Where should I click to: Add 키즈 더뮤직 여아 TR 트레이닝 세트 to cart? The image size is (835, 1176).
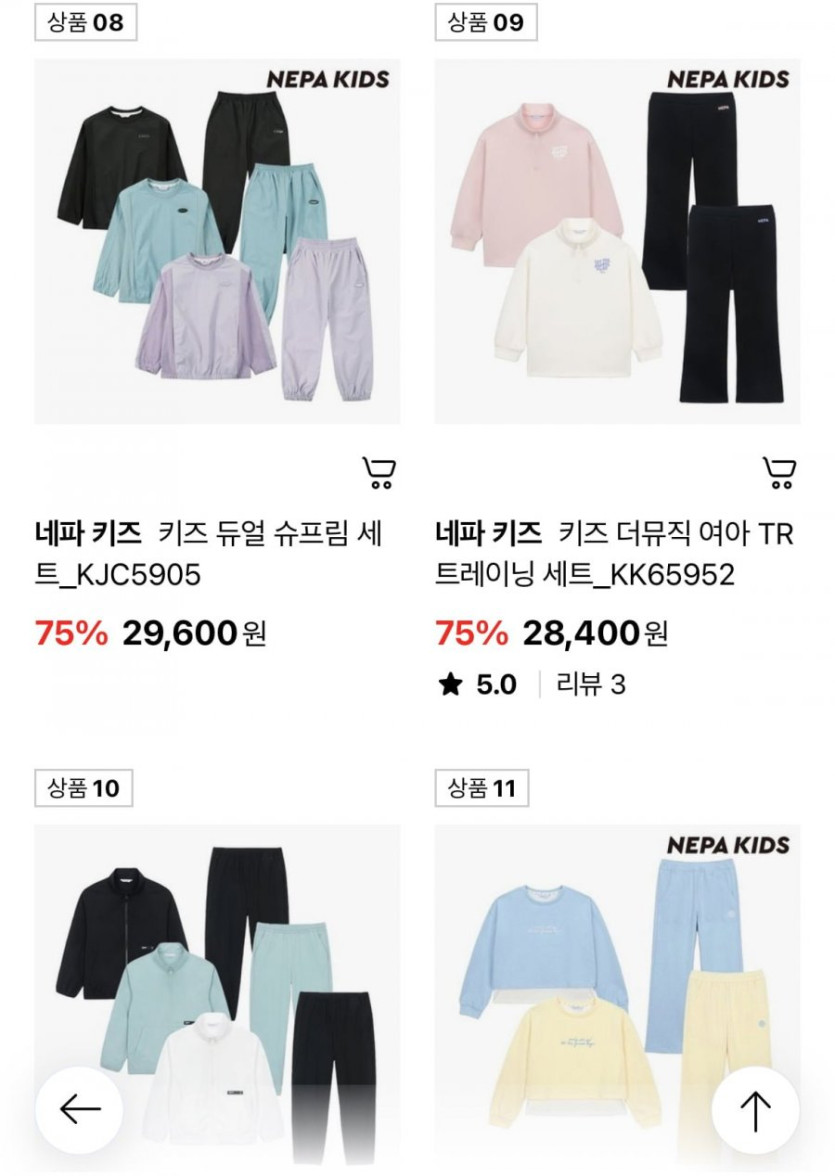pyautogui.click(x=779, y=472)
